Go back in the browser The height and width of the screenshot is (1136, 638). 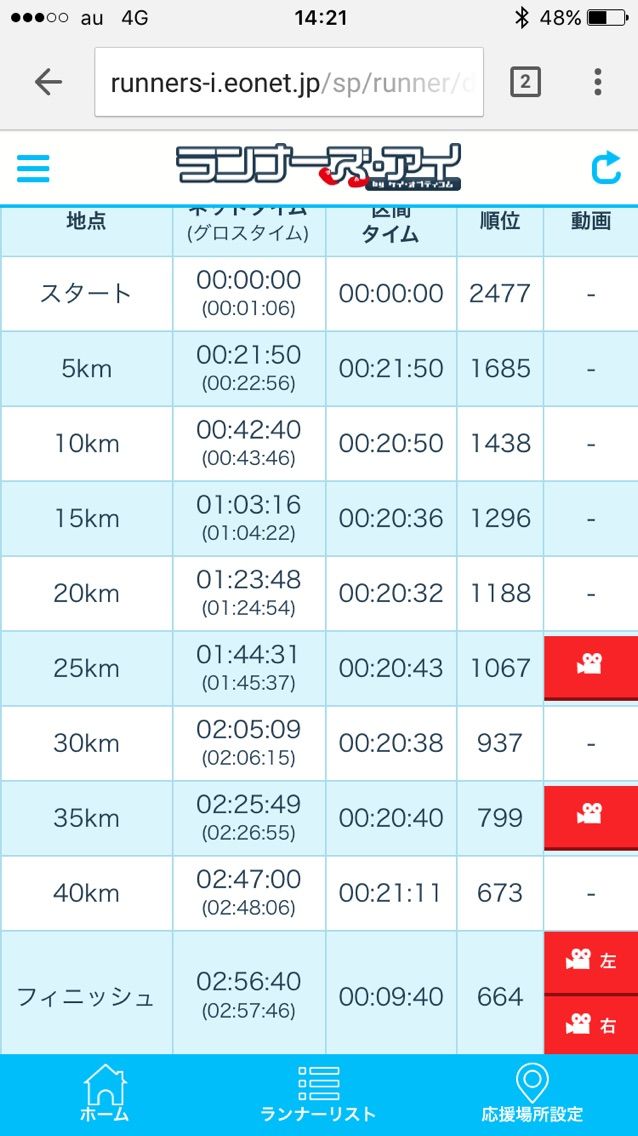tap(48, 82)
